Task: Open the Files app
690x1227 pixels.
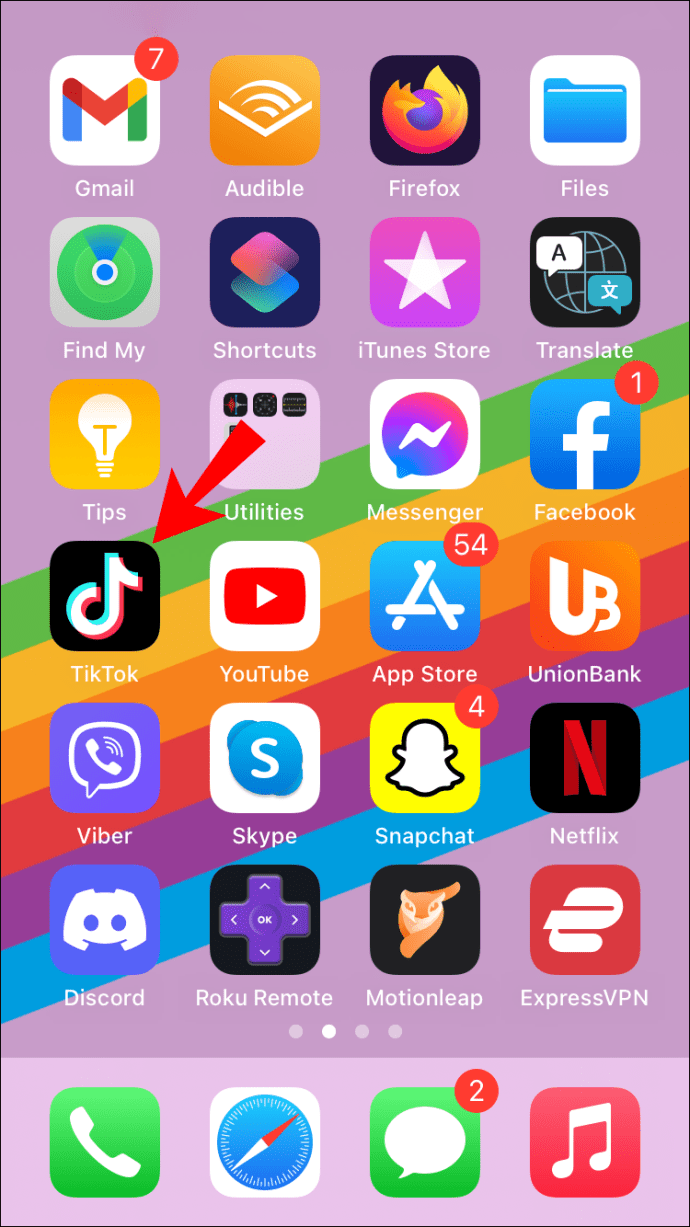Action: pos(585,110)
